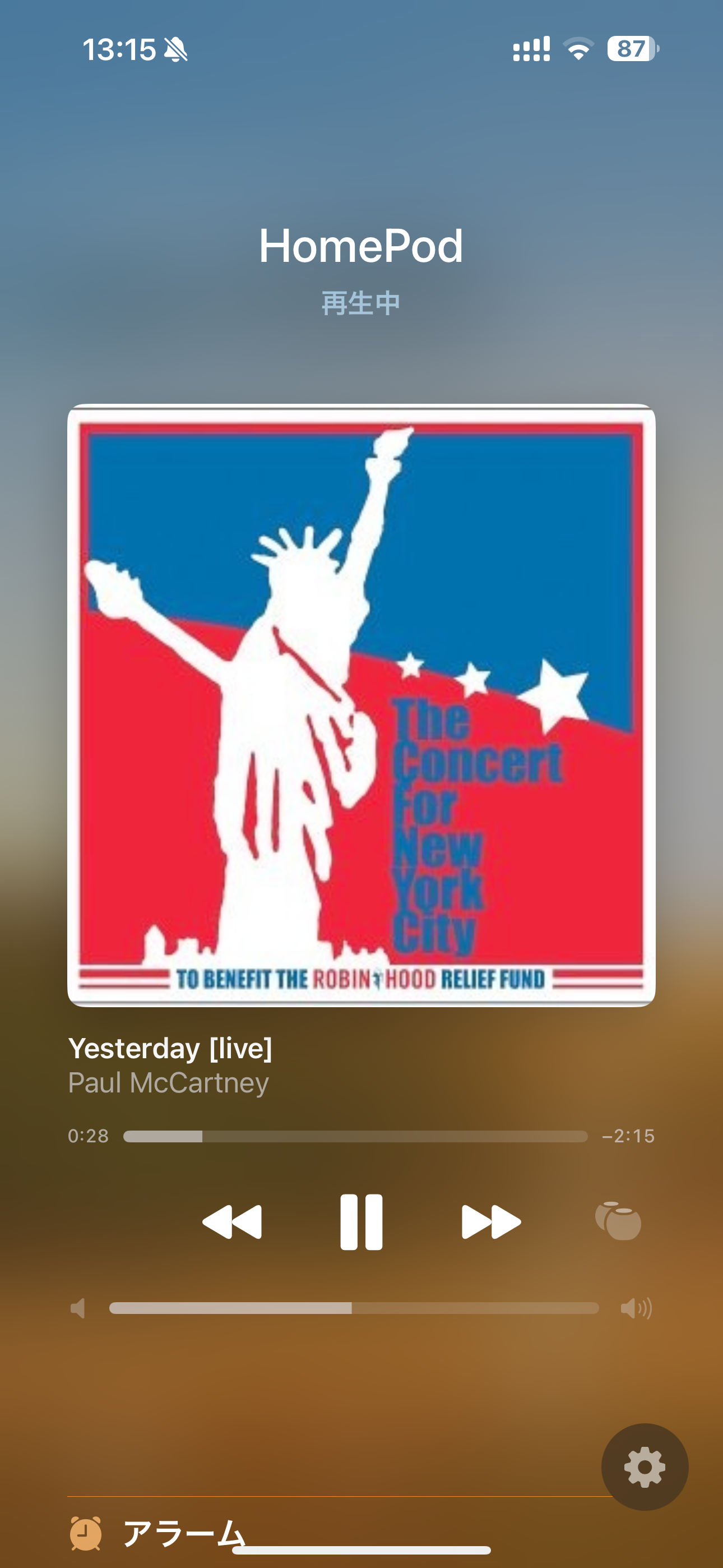The width and height of the screenshot is (723, 1568).
Task: Open the HomePod settings gear
Action: (645, 1467)
